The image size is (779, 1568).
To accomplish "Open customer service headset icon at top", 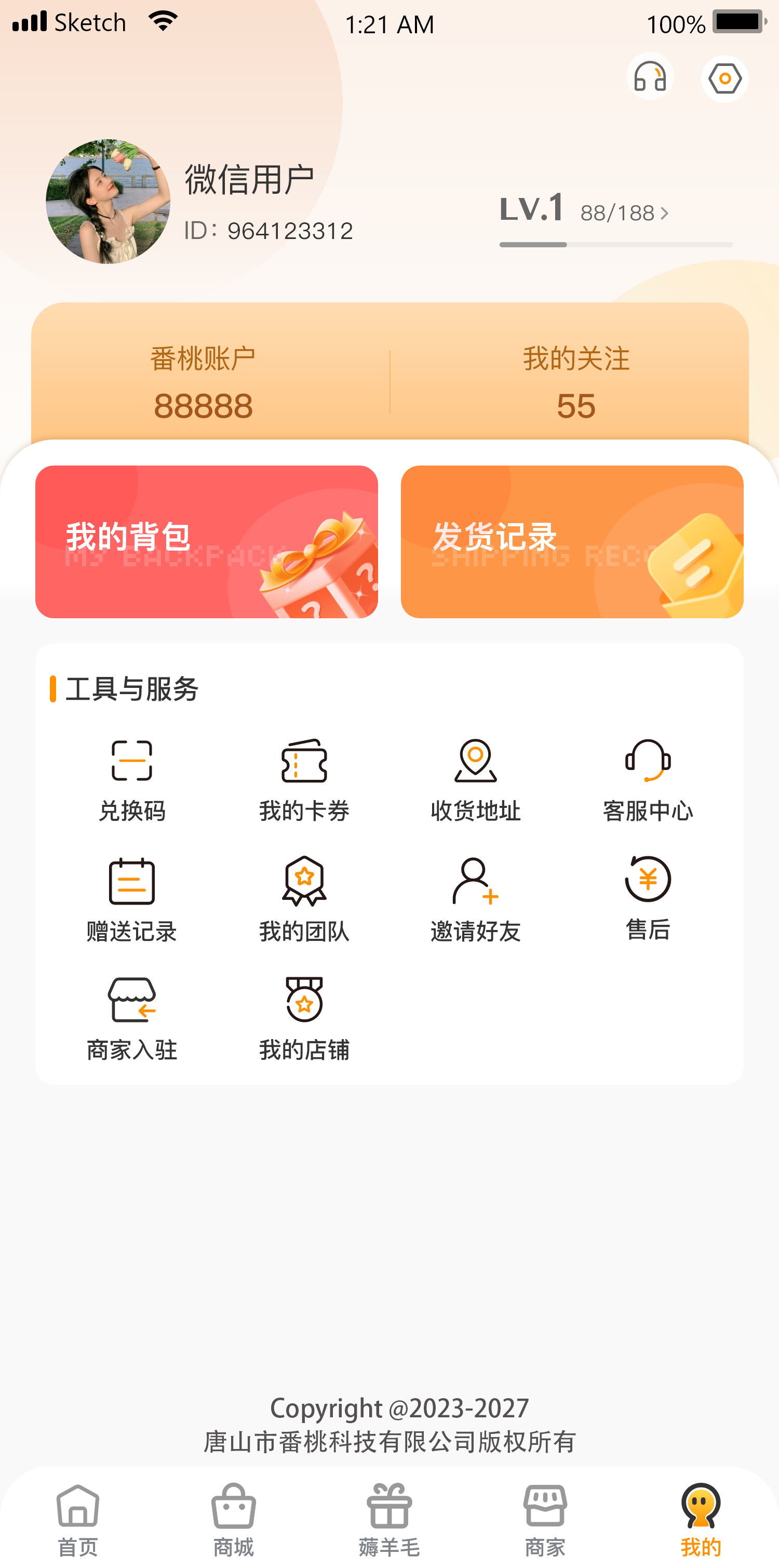I will (x=650, y=78).
